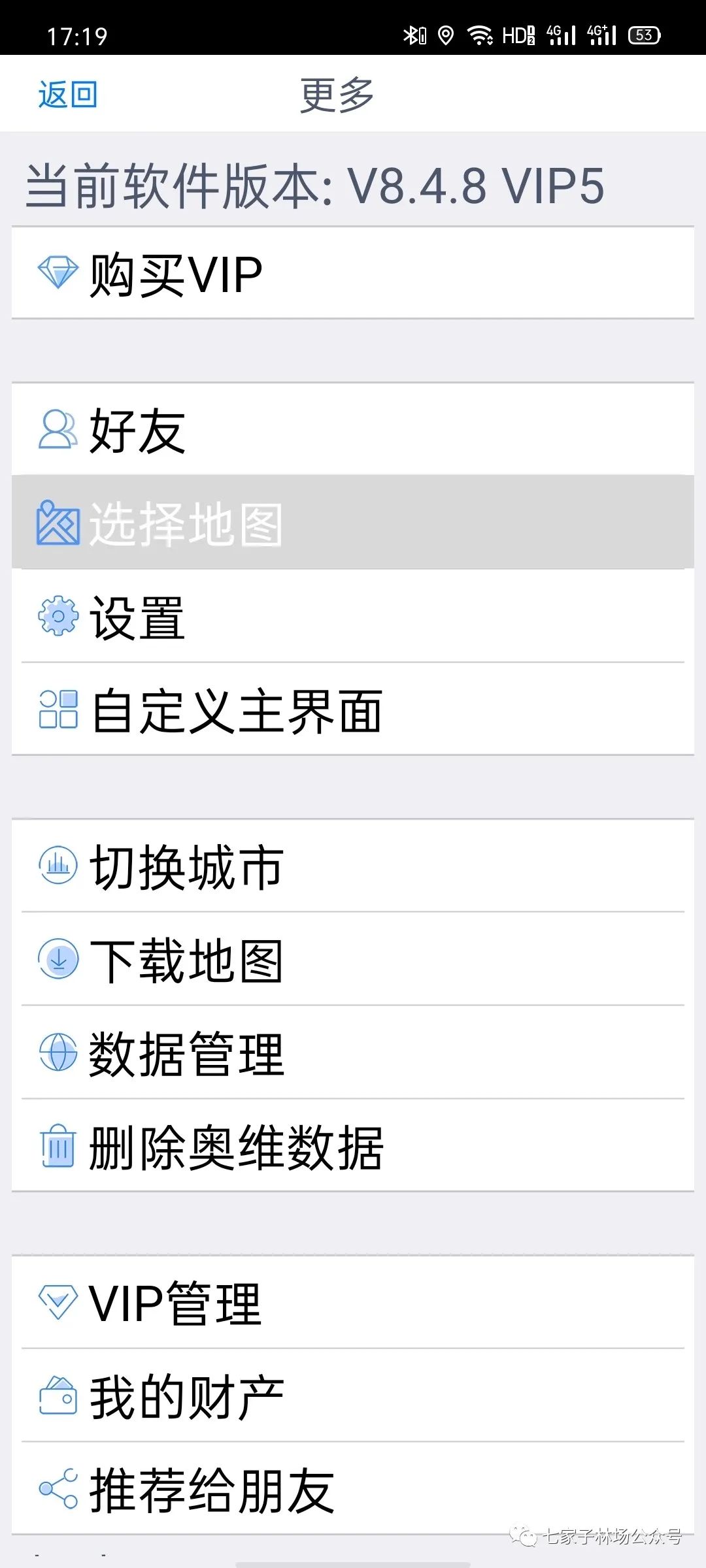This screenshot has height=1568, width=706.
Task: Open 下载地图 to download maps
Action: (353, 959)
